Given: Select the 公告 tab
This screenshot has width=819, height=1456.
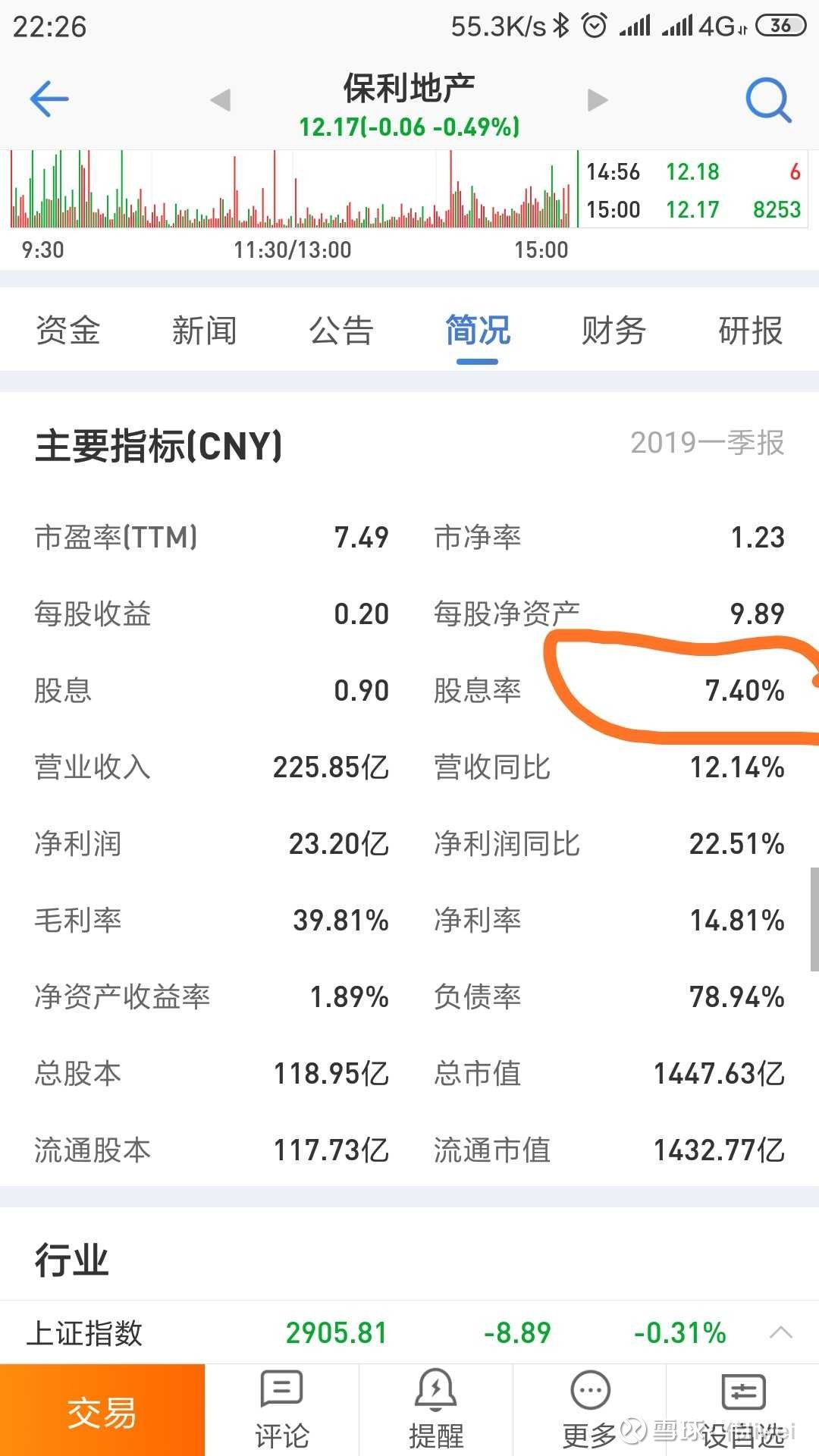Looking at the screenshot, I should pyautogui.click(x=341, y=331).
